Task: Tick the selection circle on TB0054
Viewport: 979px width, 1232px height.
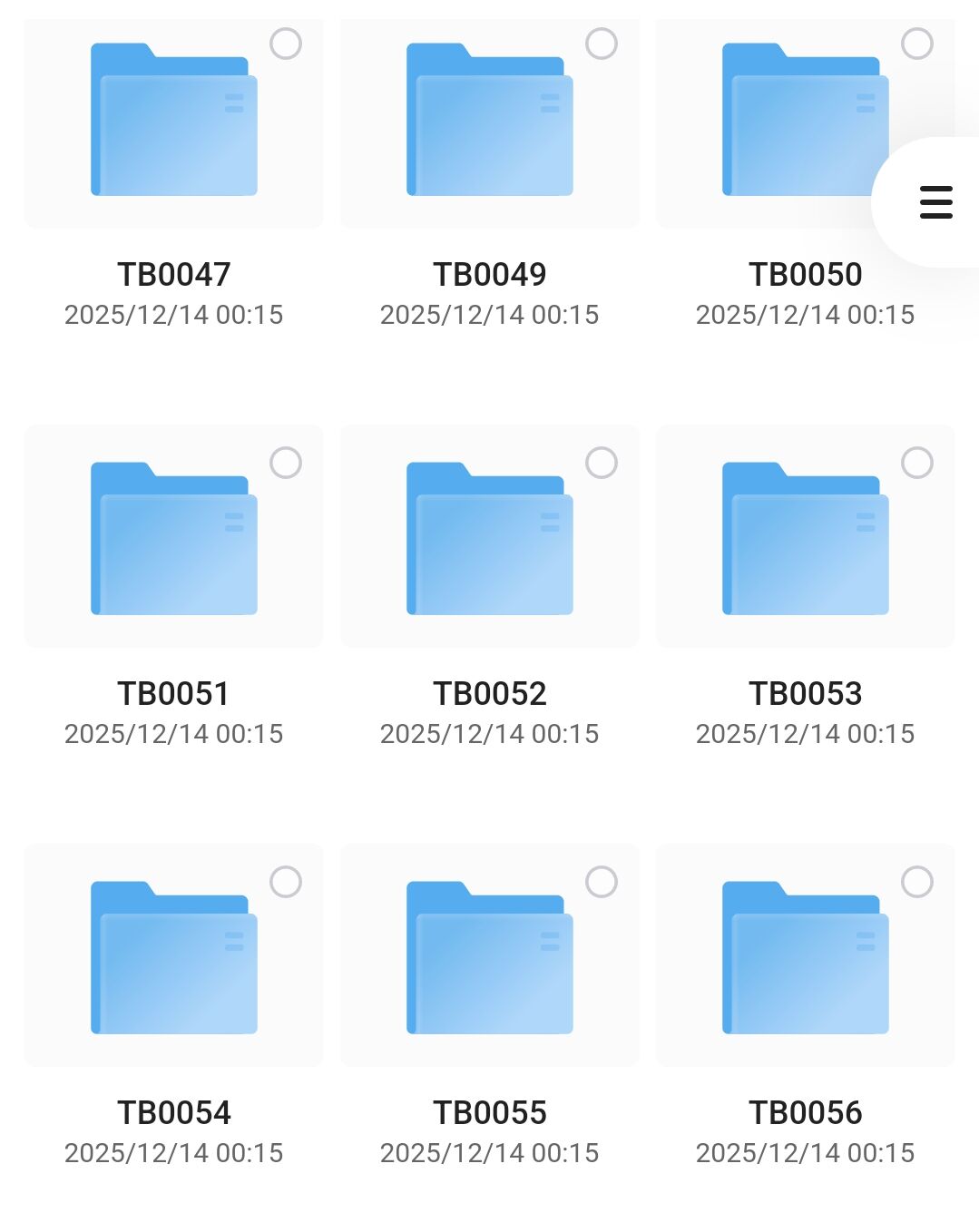Action: coord(286,882)
